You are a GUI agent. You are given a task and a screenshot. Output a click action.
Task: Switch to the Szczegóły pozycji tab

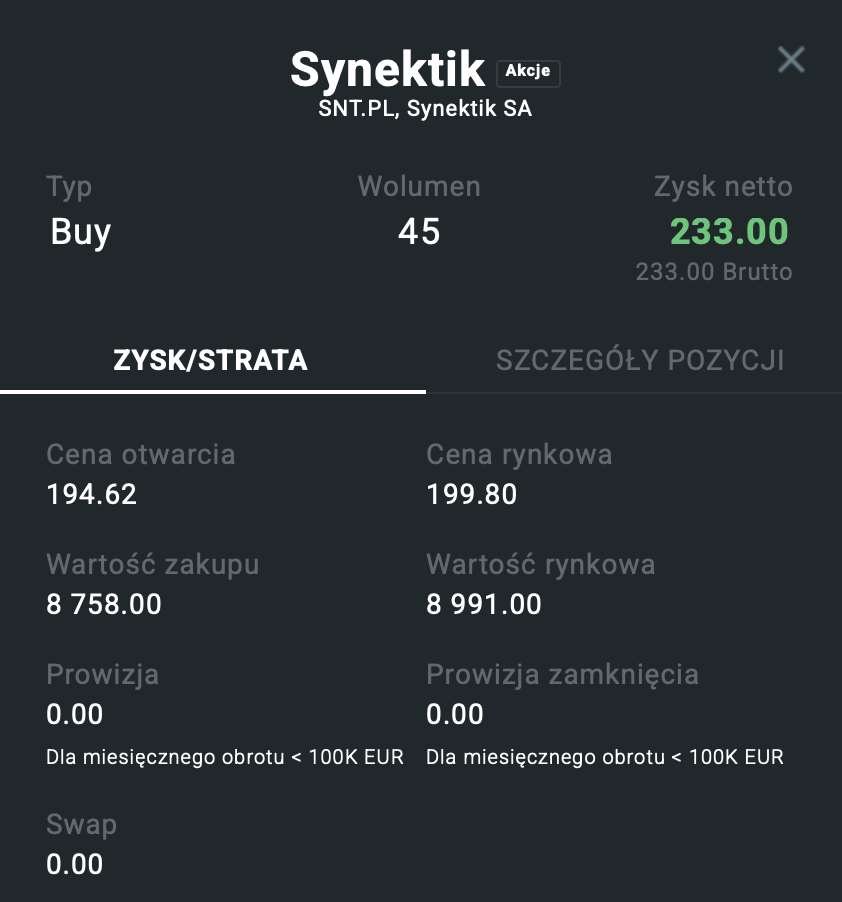[640, 361]
